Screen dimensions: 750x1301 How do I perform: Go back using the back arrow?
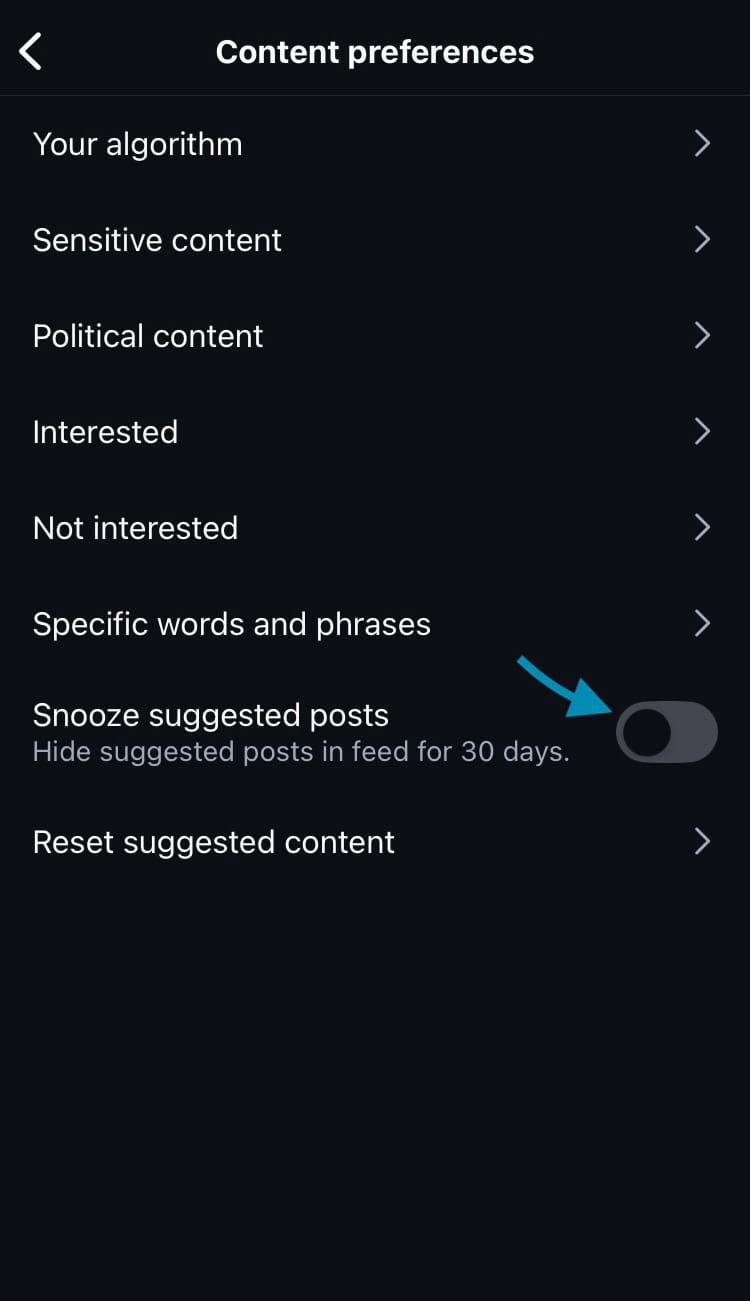[x=32, y=52]
